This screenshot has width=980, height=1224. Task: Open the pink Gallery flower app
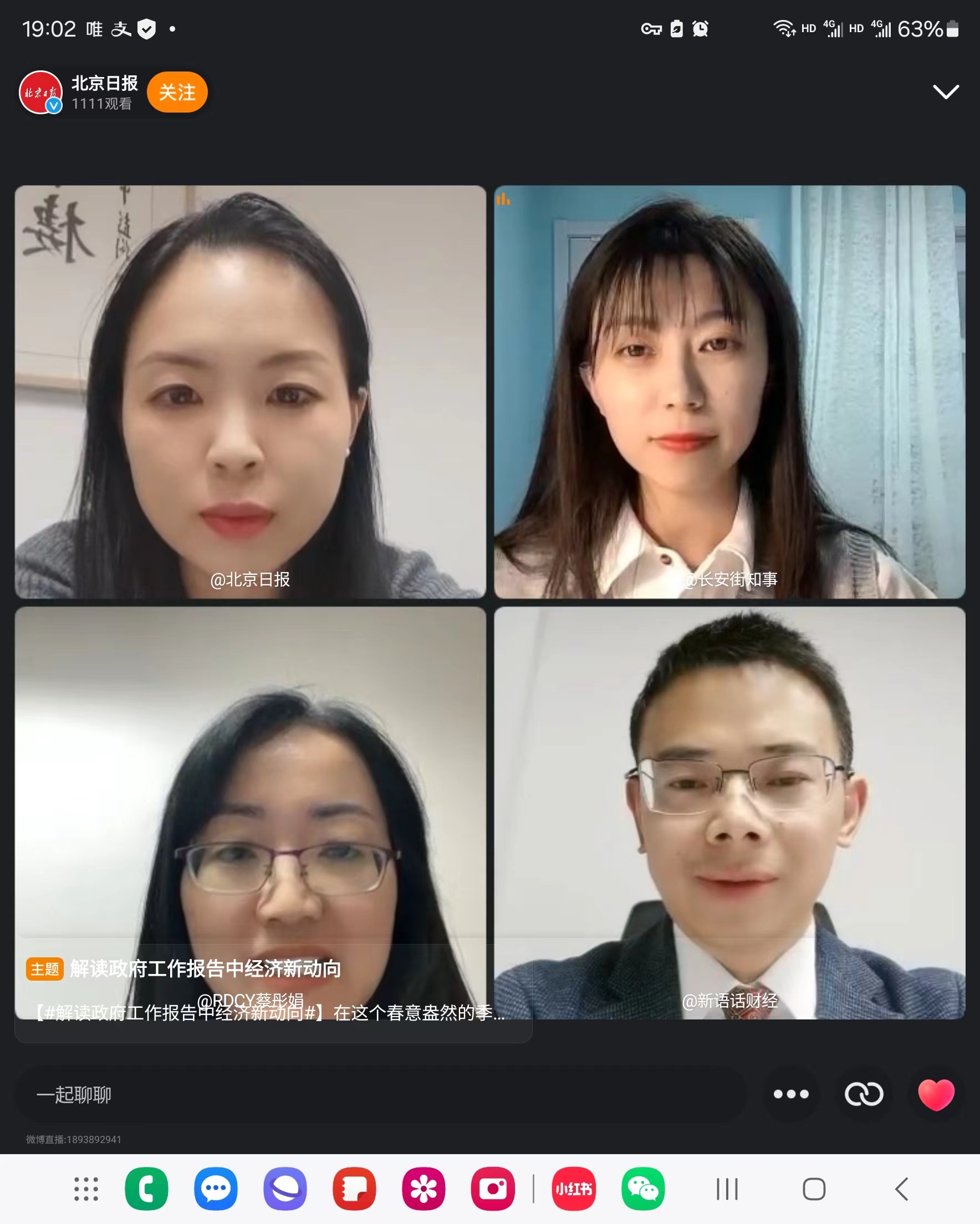pyautogui.click(x=423, y=1189)
